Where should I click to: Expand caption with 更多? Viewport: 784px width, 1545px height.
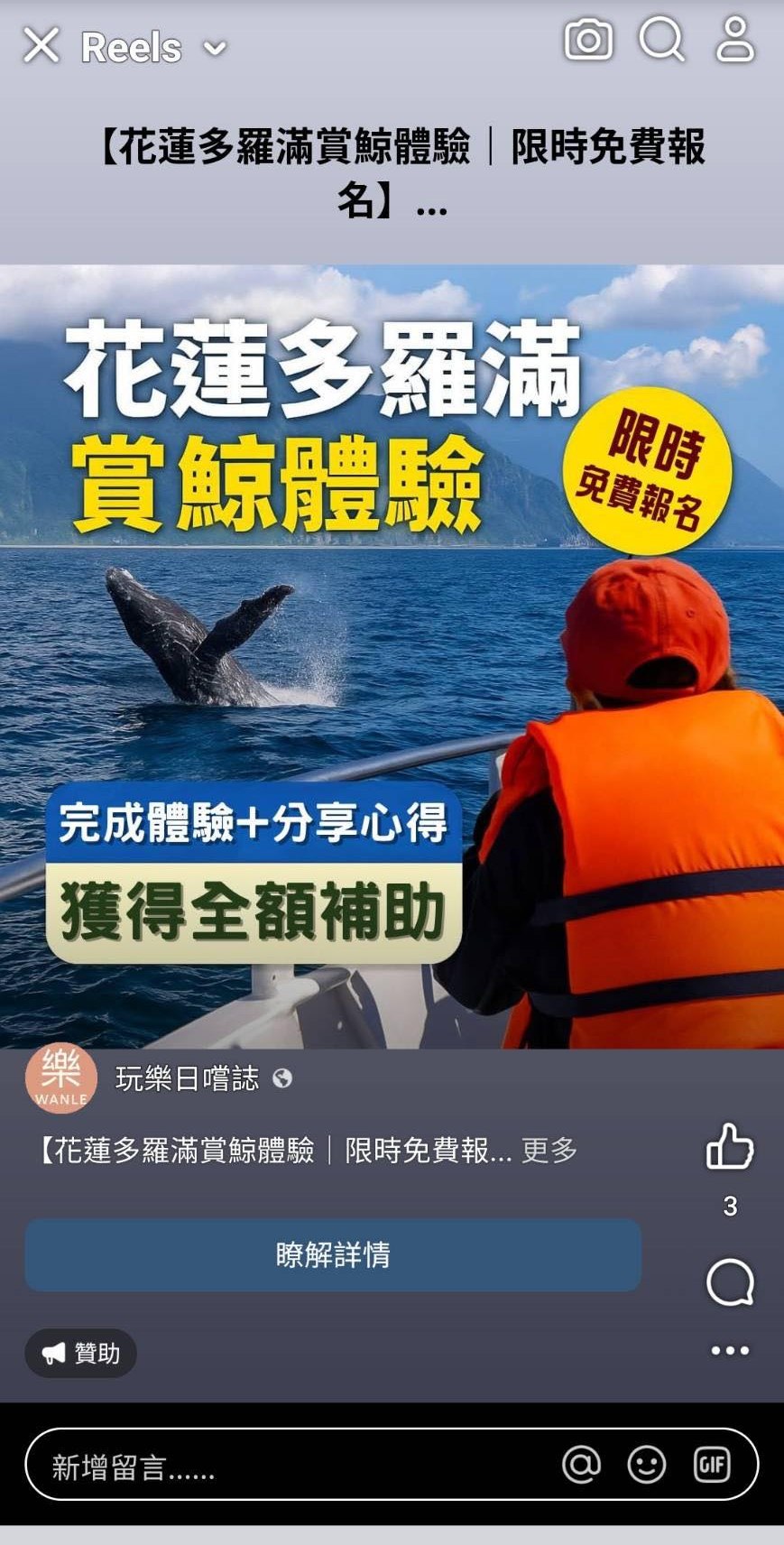549,1151
